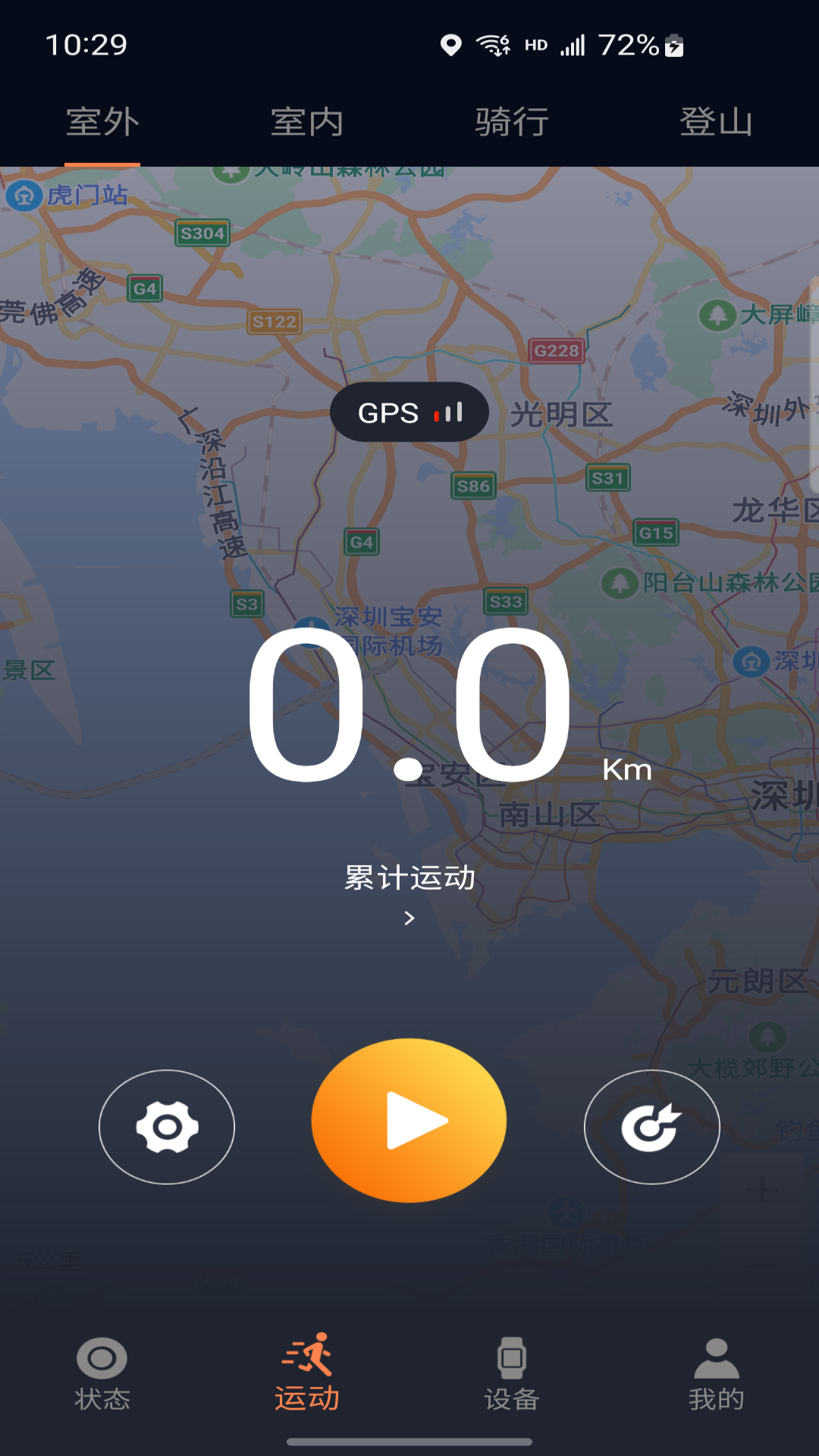Screen dimensions: 819x1456
Task: Switch to the 骑行 cycling tab
Action: pyautogui.click(x=511, y=121)
